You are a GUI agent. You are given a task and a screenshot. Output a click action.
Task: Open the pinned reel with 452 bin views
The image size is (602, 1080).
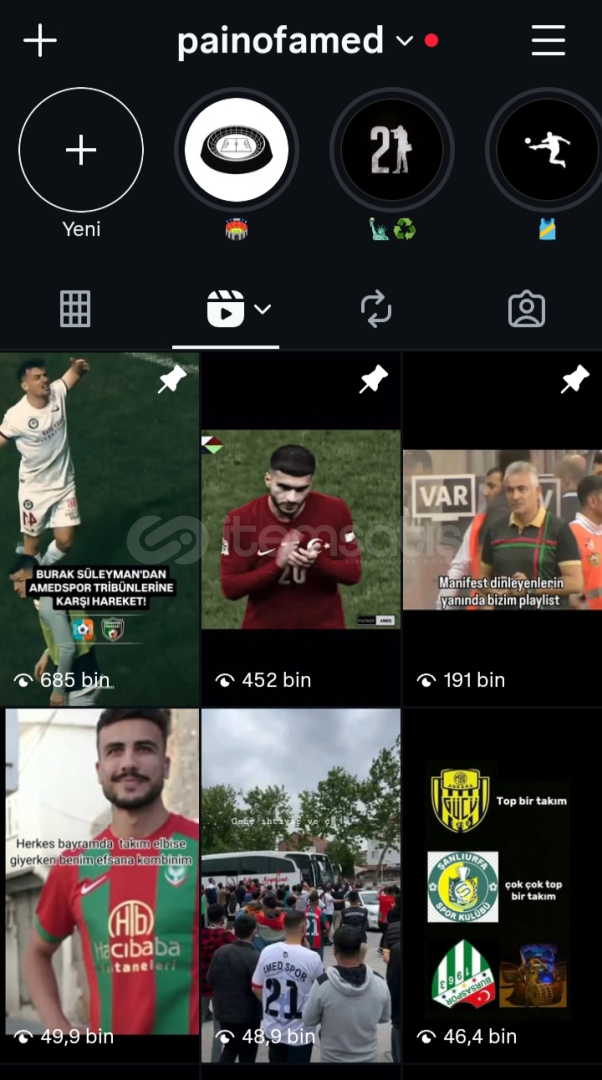click(301, 530)
